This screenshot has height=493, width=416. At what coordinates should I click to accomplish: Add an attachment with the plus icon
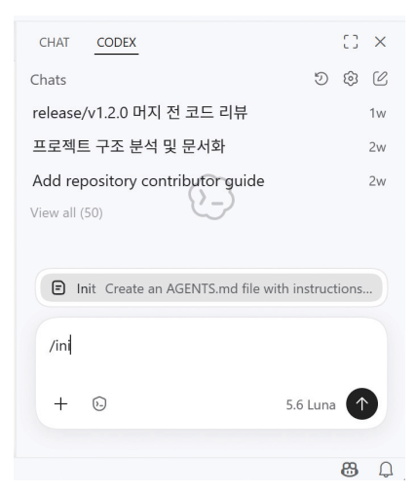pyautogui.click(x=61, y=404)
